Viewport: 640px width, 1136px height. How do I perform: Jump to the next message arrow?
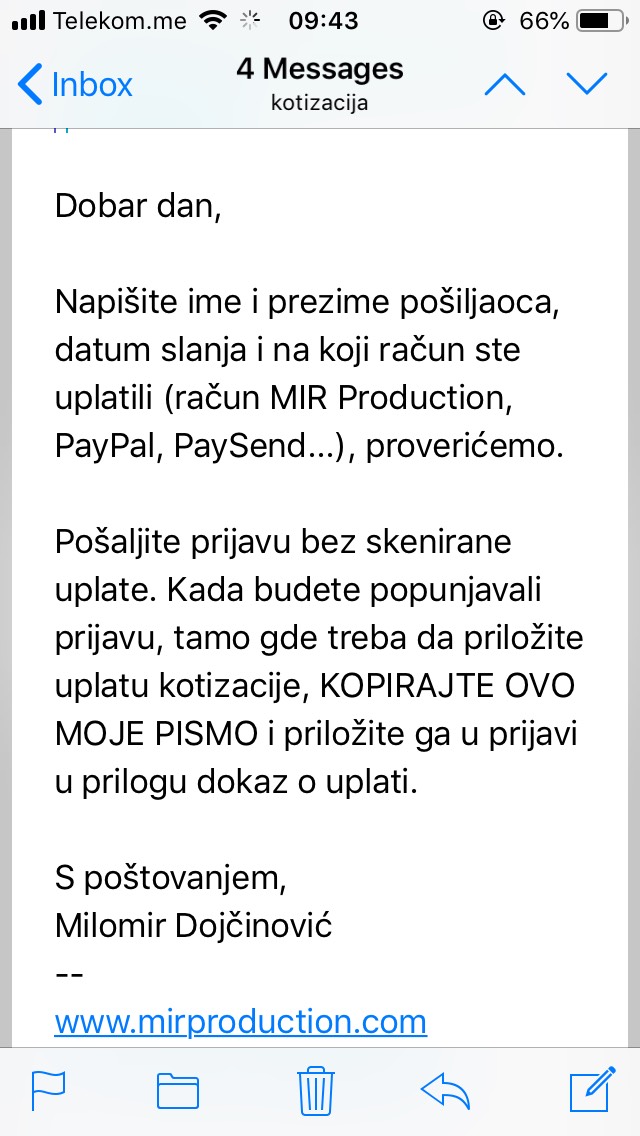coord(587,84)
